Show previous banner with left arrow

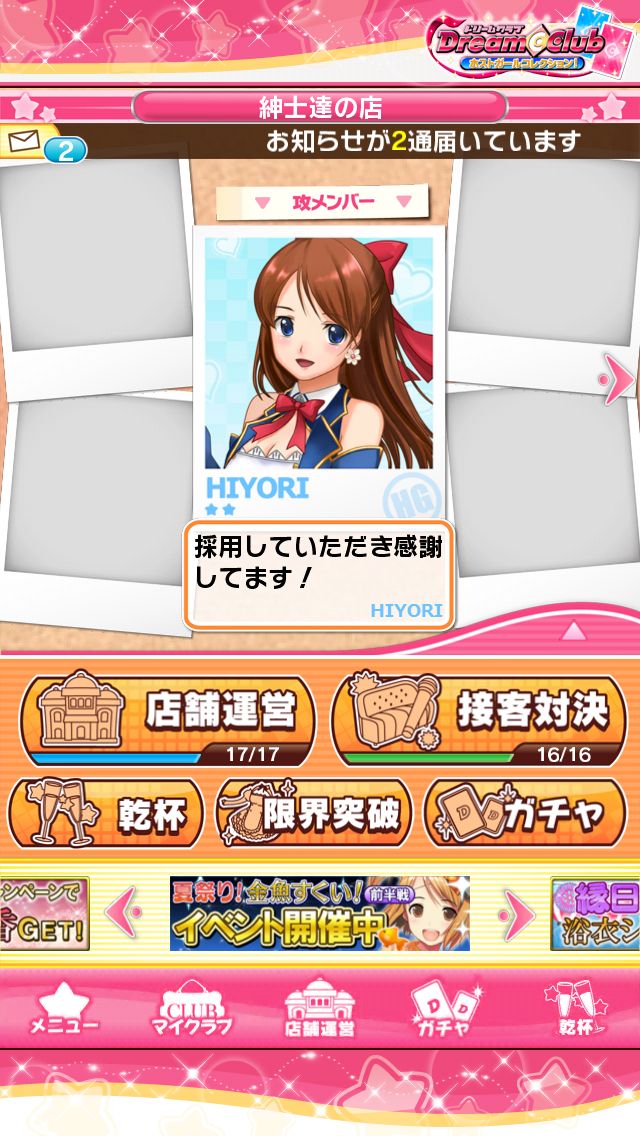(x=122, y=912)
